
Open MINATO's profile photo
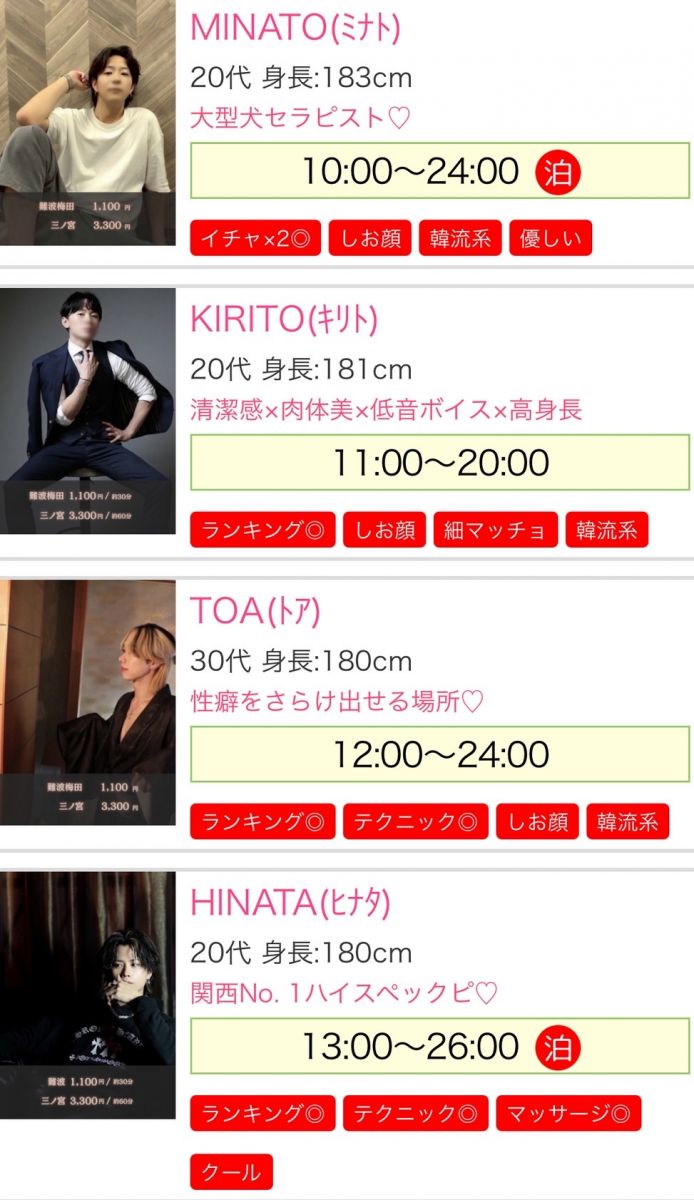87,122
